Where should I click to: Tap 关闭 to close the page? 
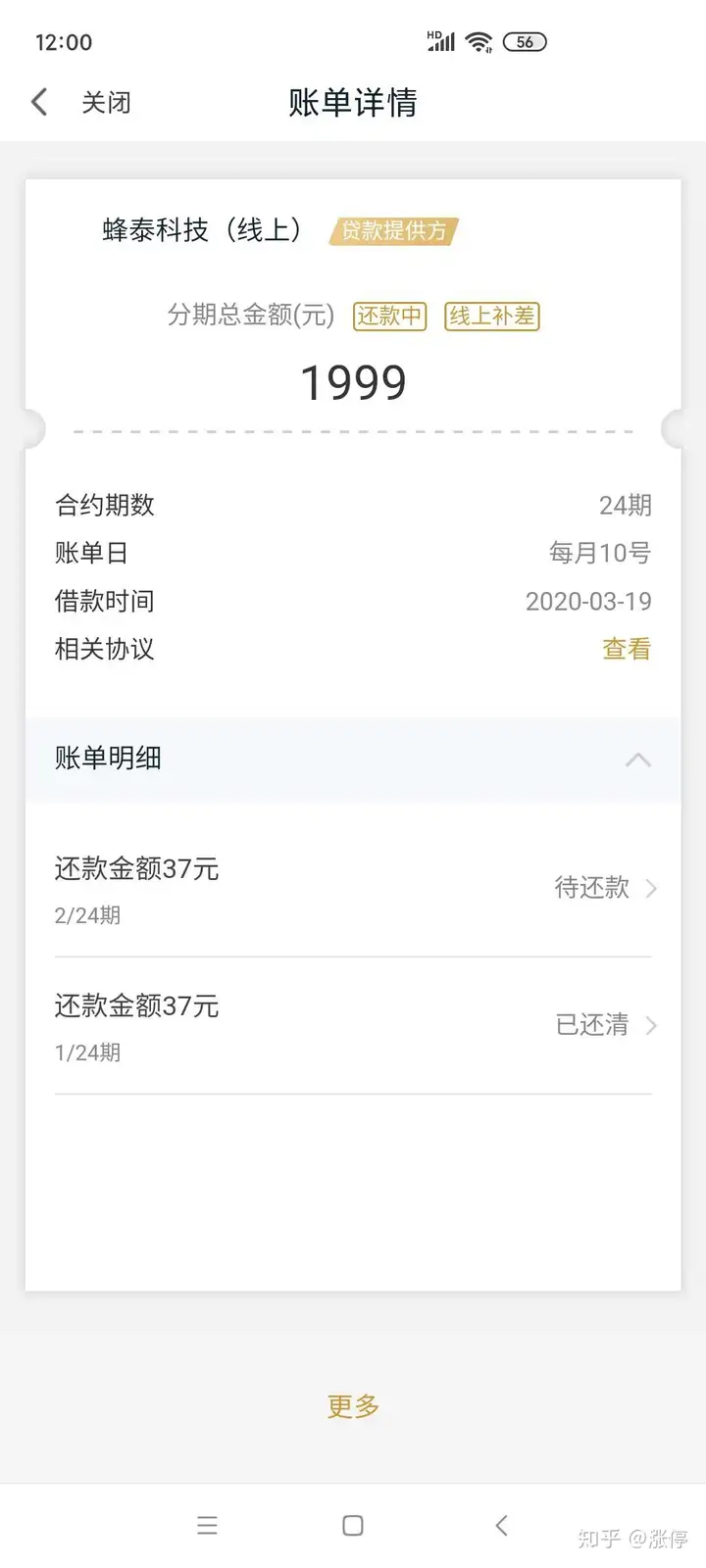(106, 102)
